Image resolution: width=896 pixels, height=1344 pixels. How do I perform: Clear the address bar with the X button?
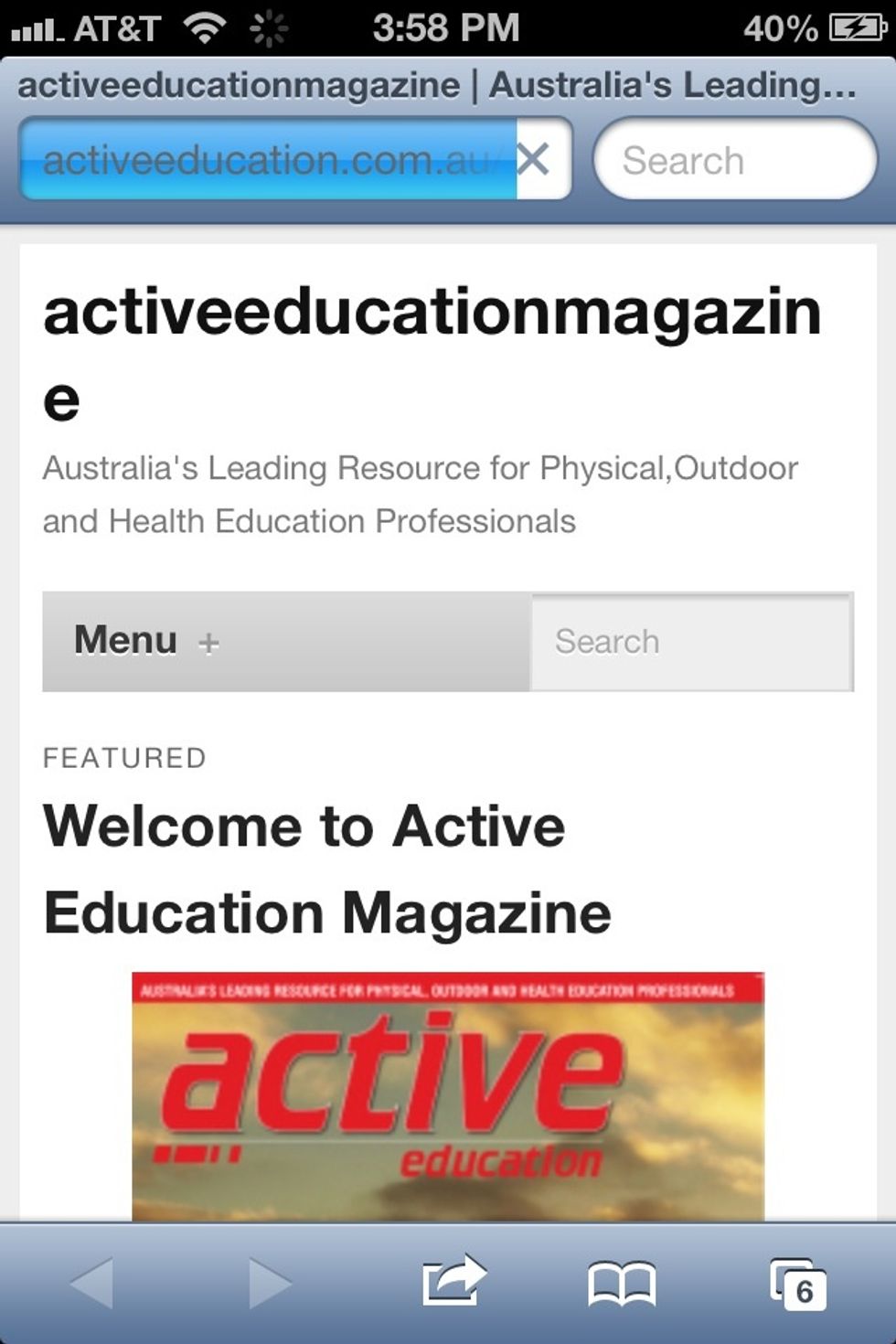pyautogui.click(x=532, y=159)
